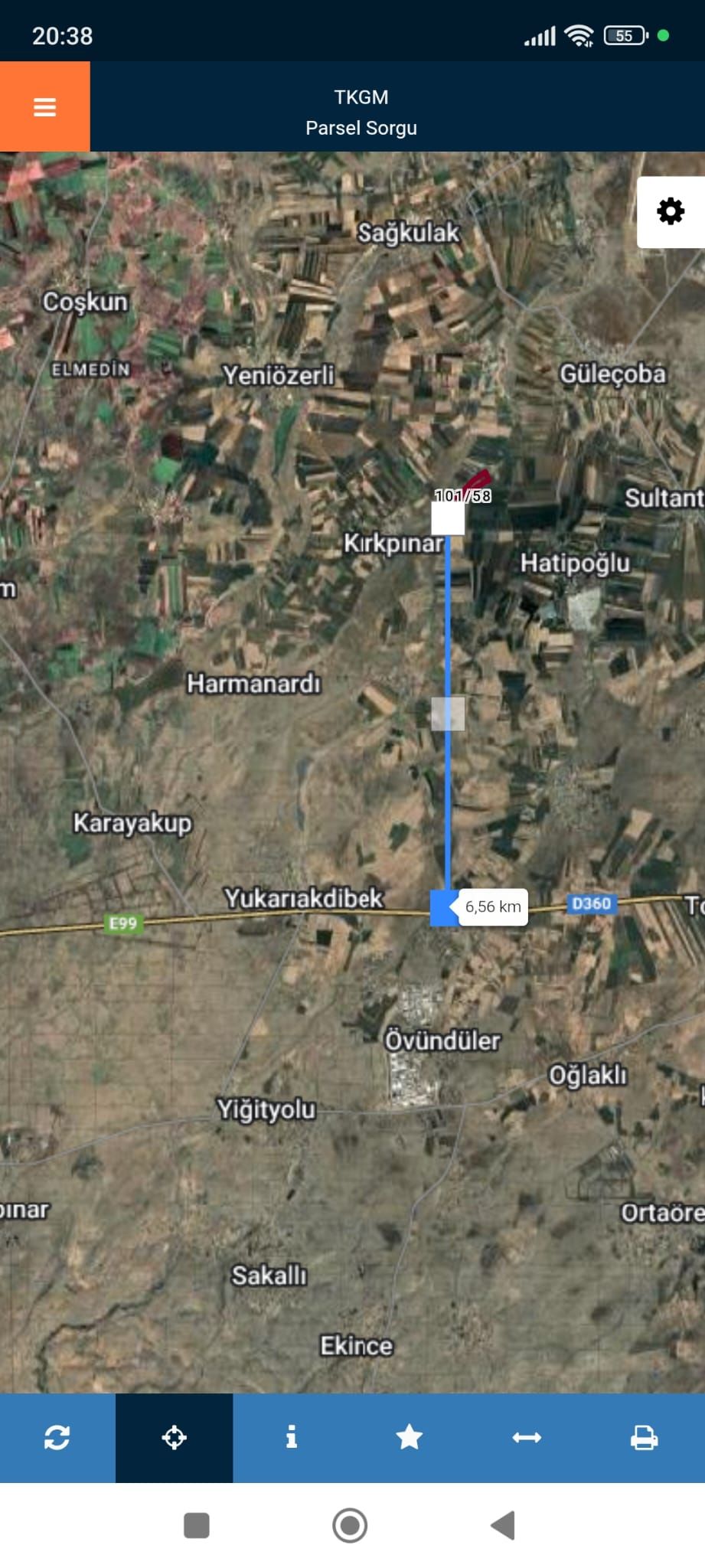Open the hamburger menu
705x1568 pixels.
[44, 106]
